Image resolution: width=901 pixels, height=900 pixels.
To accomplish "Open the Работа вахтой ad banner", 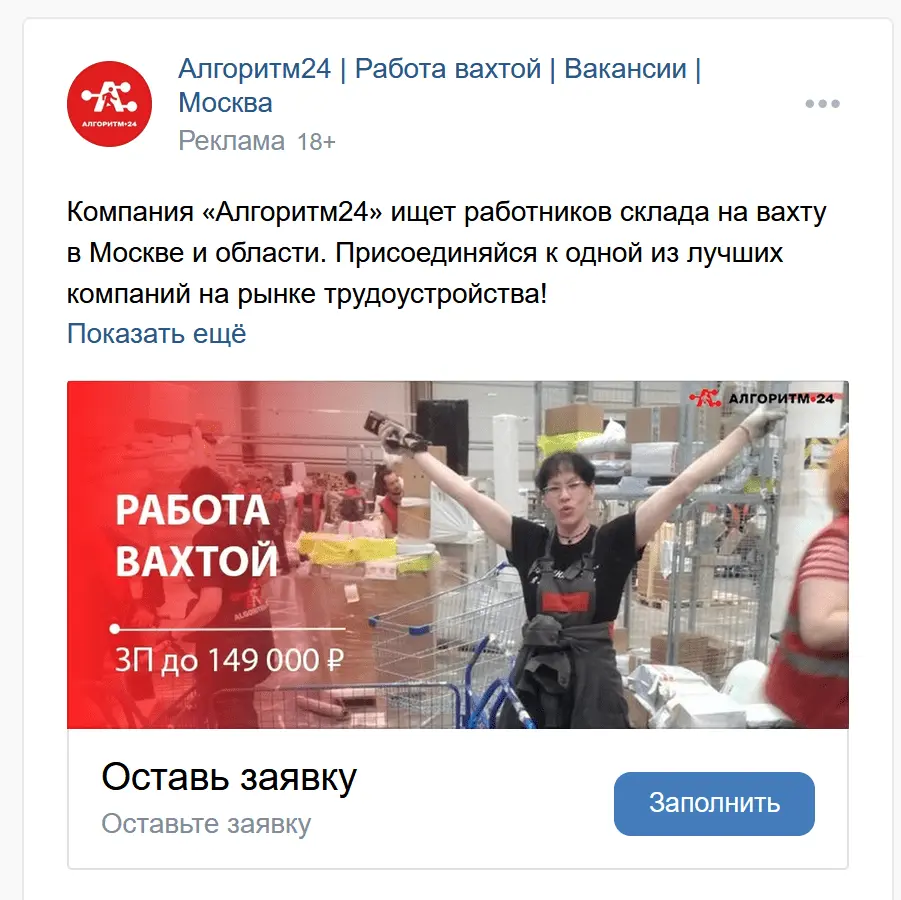I will coord(457,554).
